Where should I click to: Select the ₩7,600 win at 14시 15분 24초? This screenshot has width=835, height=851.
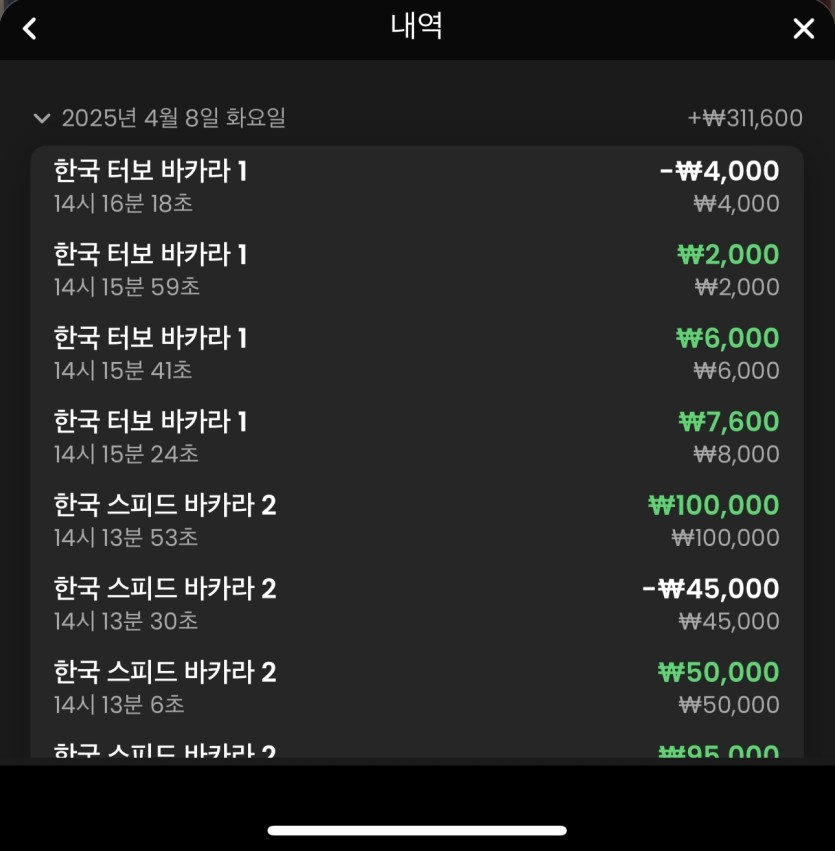pyautogui.click(x=416, y=437)
